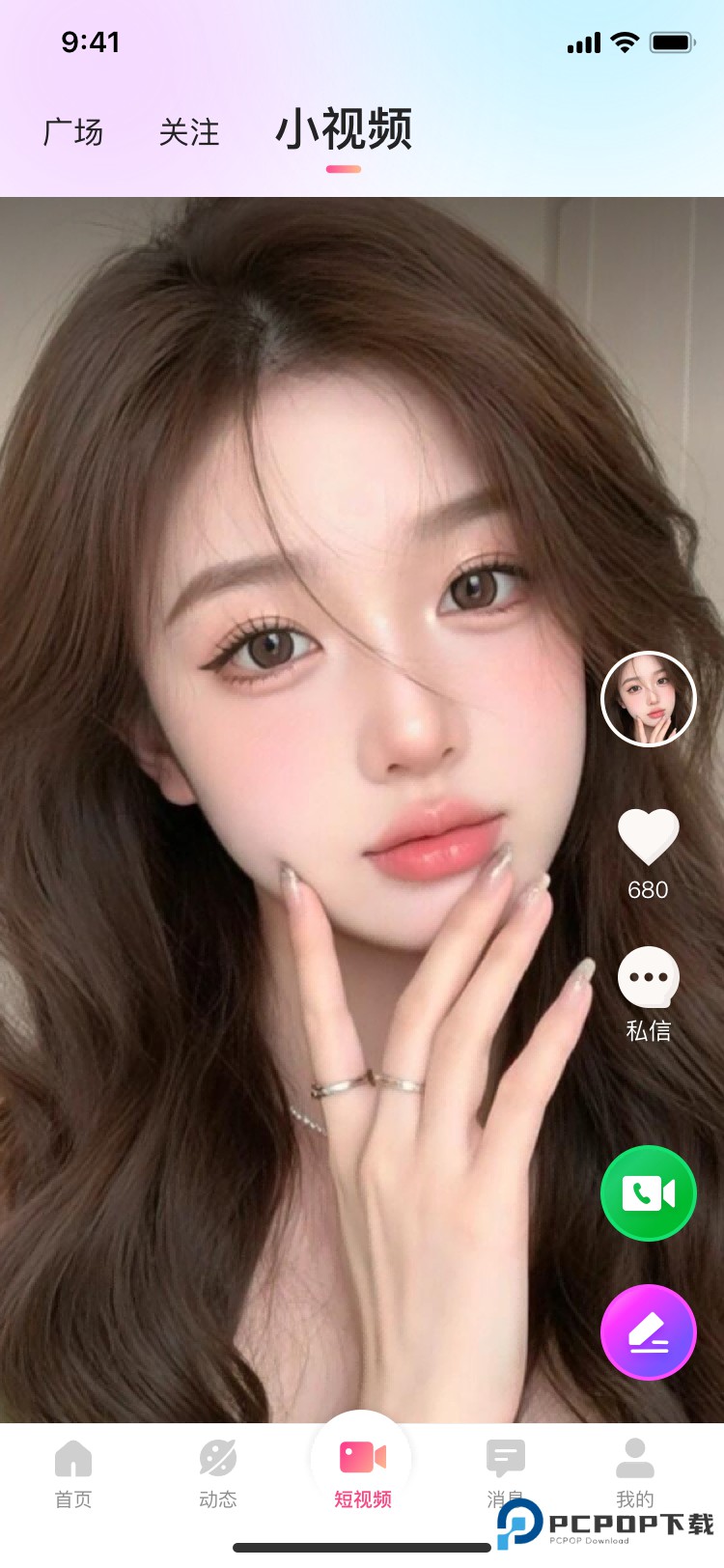Open the 动态 tab
The width and height of the screenshot is (724, 1568).
tap(218, 1472)
